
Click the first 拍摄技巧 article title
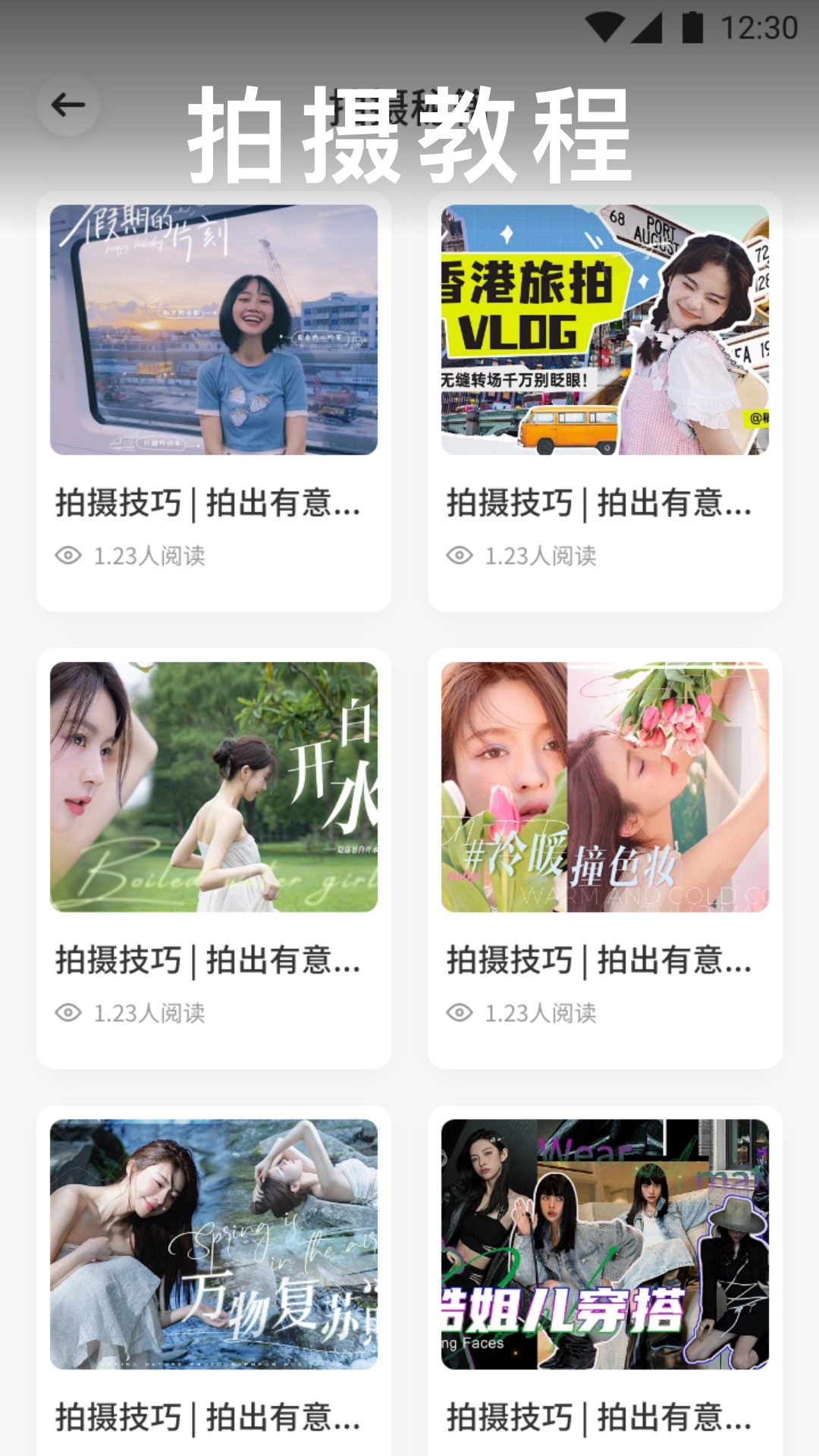tap(209, 502)
